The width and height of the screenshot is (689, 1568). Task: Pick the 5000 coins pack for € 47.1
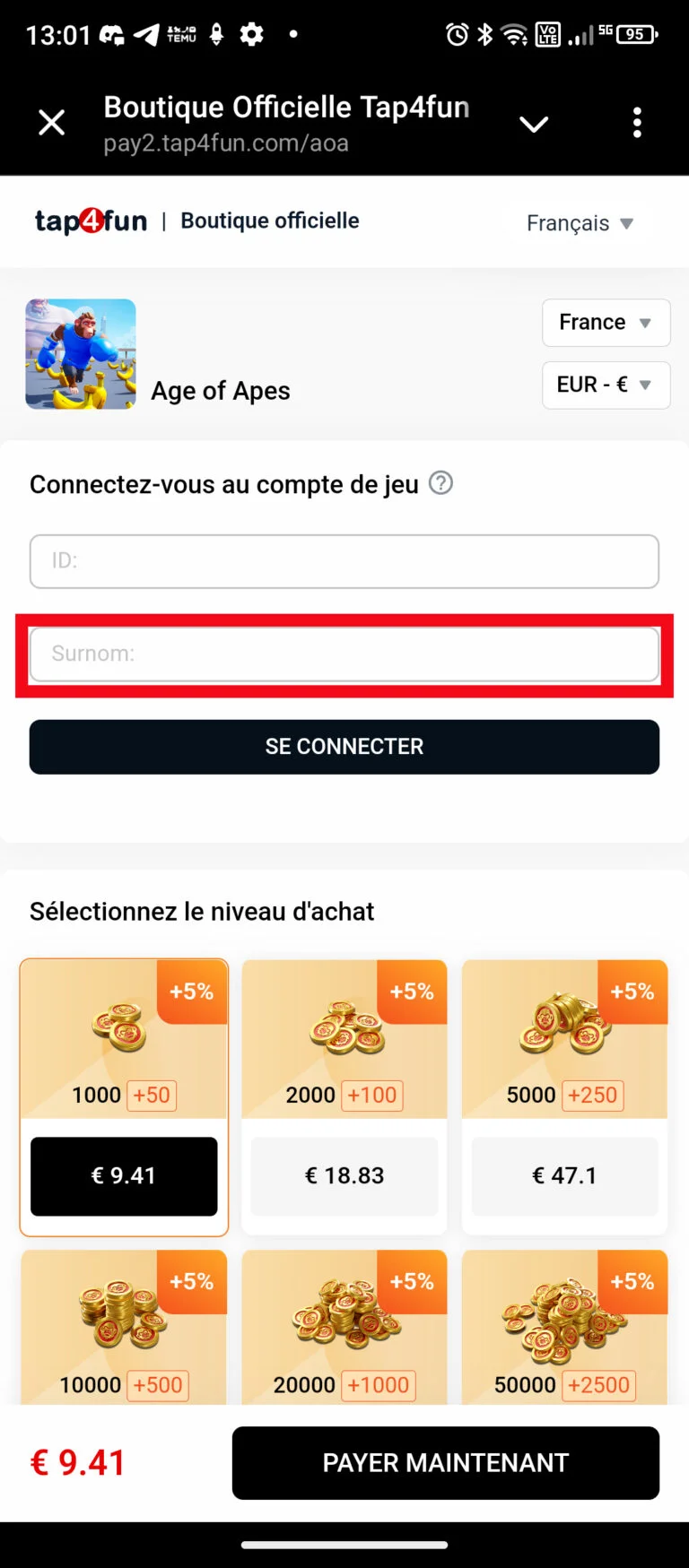(564, 1175)
